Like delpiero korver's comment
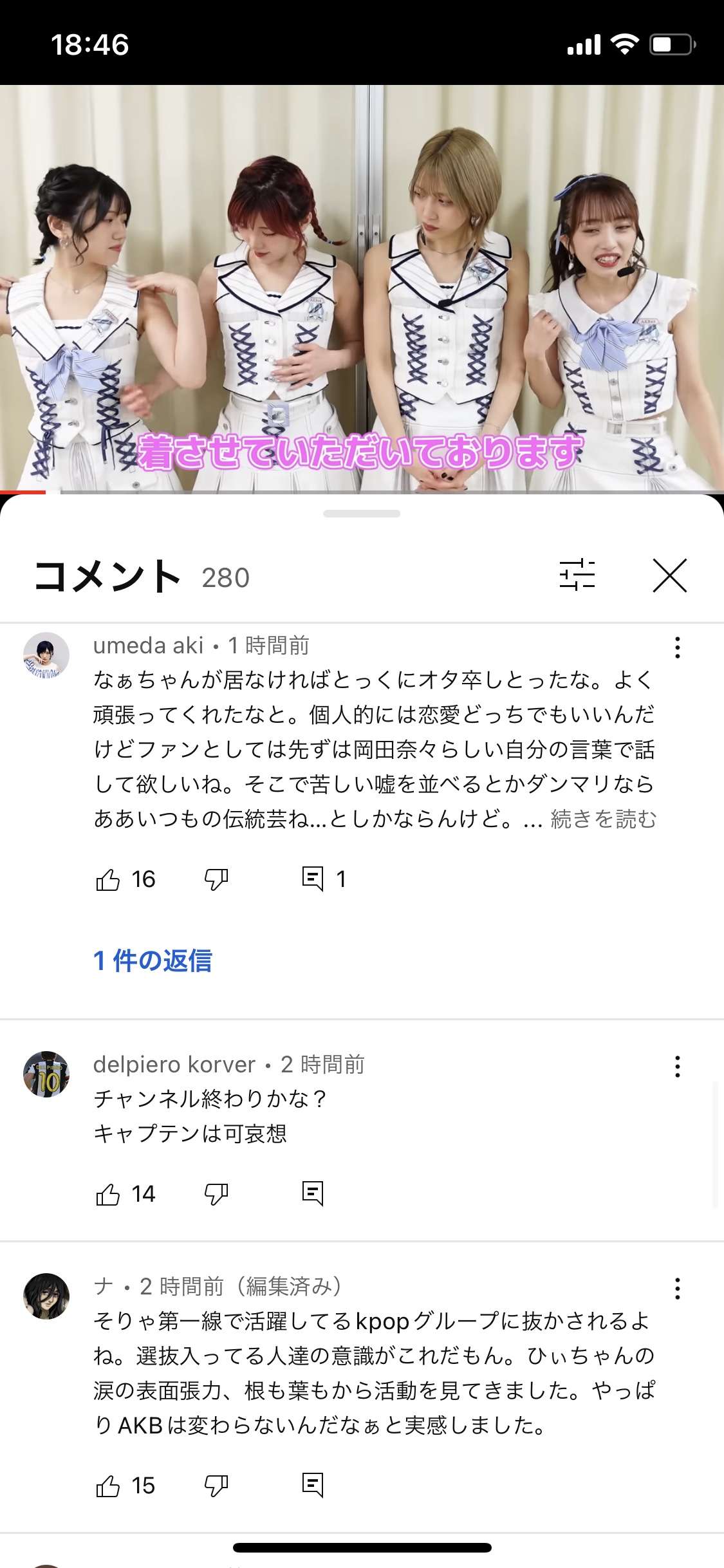Image resolution: width=724 pixels, height=1568 pixels. [108, 1195]
